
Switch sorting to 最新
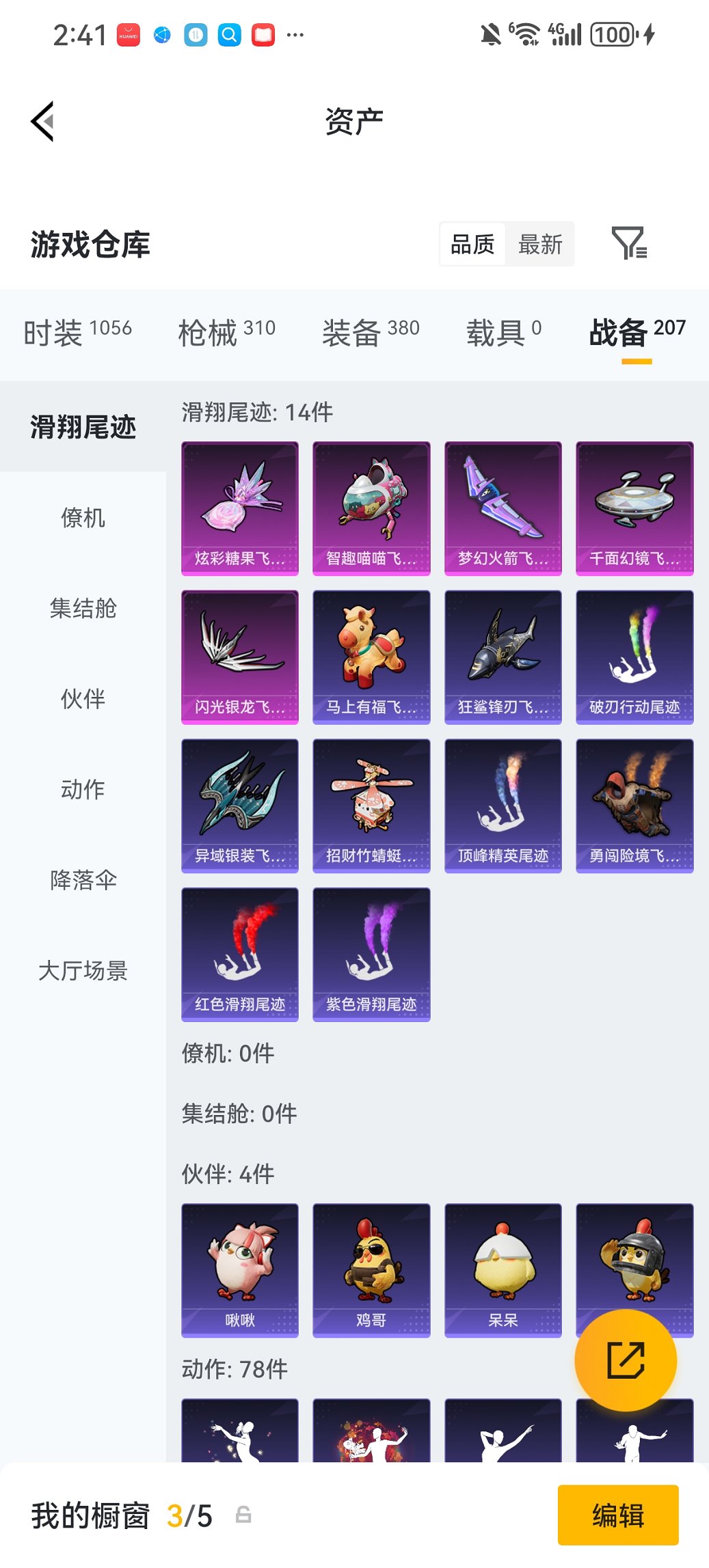click(x=540, y=244)
